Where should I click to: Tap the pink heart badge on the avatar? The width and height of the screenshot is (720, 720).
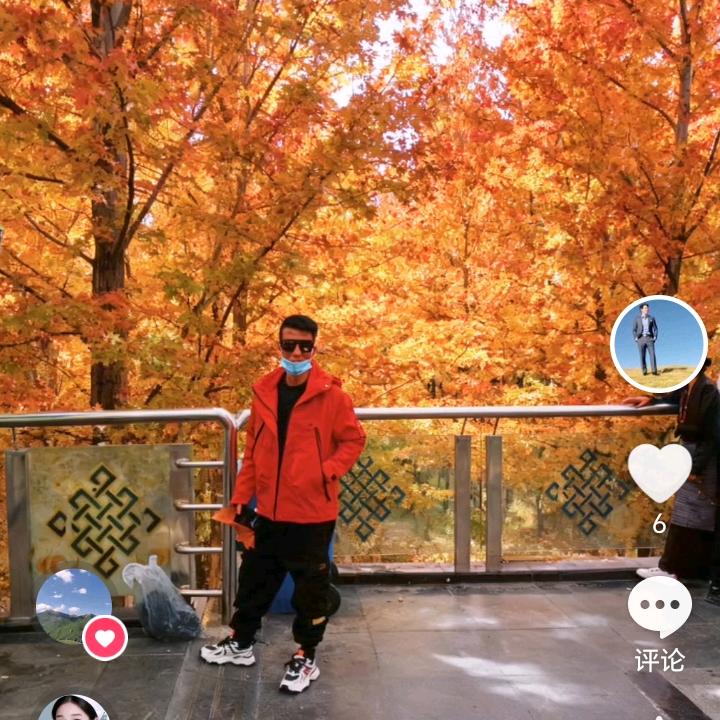(105, 637)
